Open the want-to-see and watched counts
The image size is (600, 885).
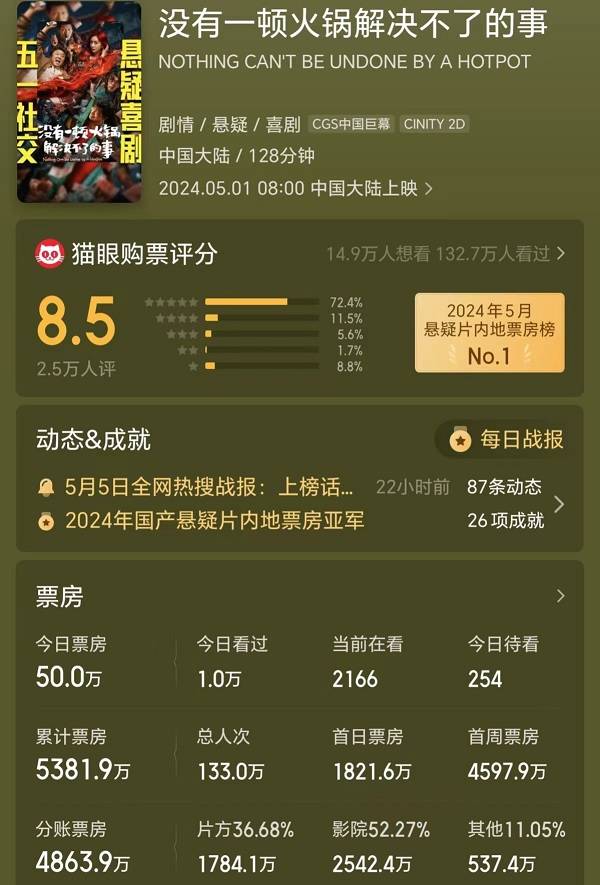[x=445, y=254]
